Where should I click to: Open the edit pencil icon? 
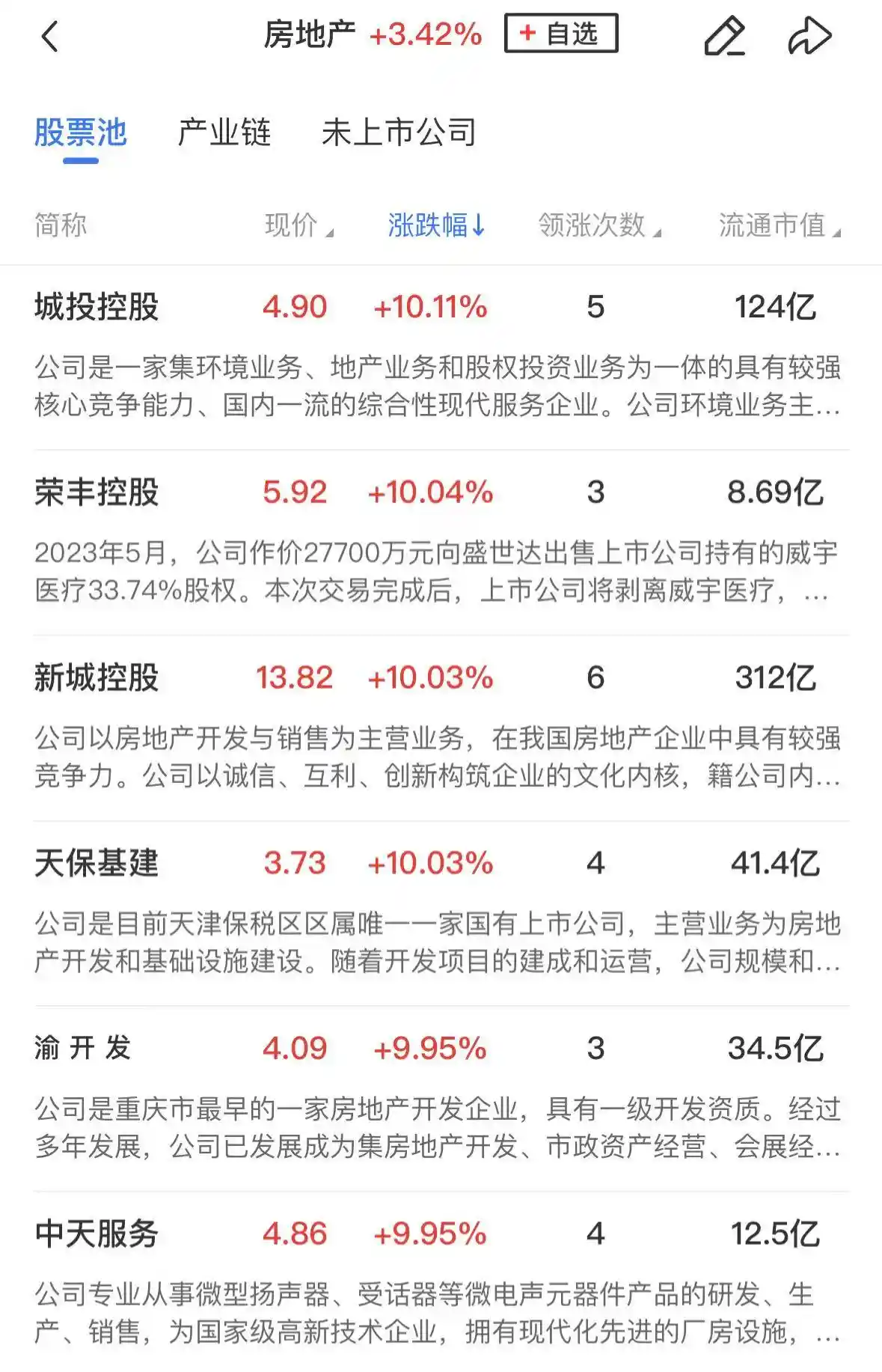point(724,35)
